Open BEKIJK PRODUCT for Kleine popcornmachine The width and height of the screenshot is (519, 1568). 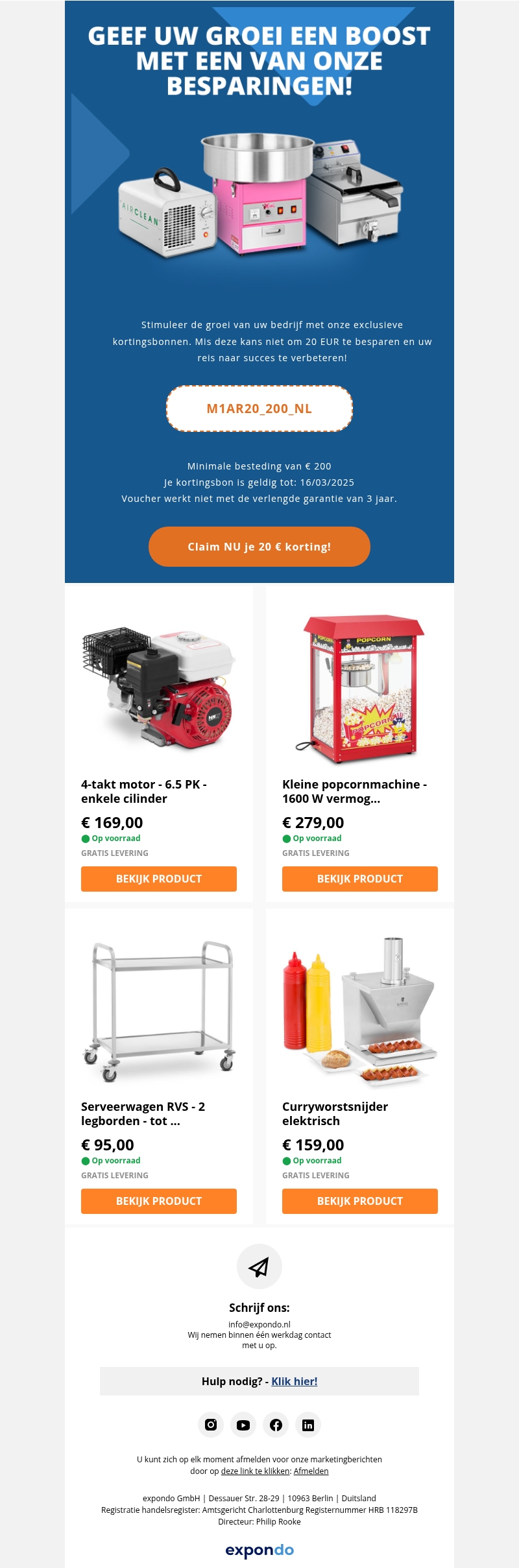click(x=360, y=879)
